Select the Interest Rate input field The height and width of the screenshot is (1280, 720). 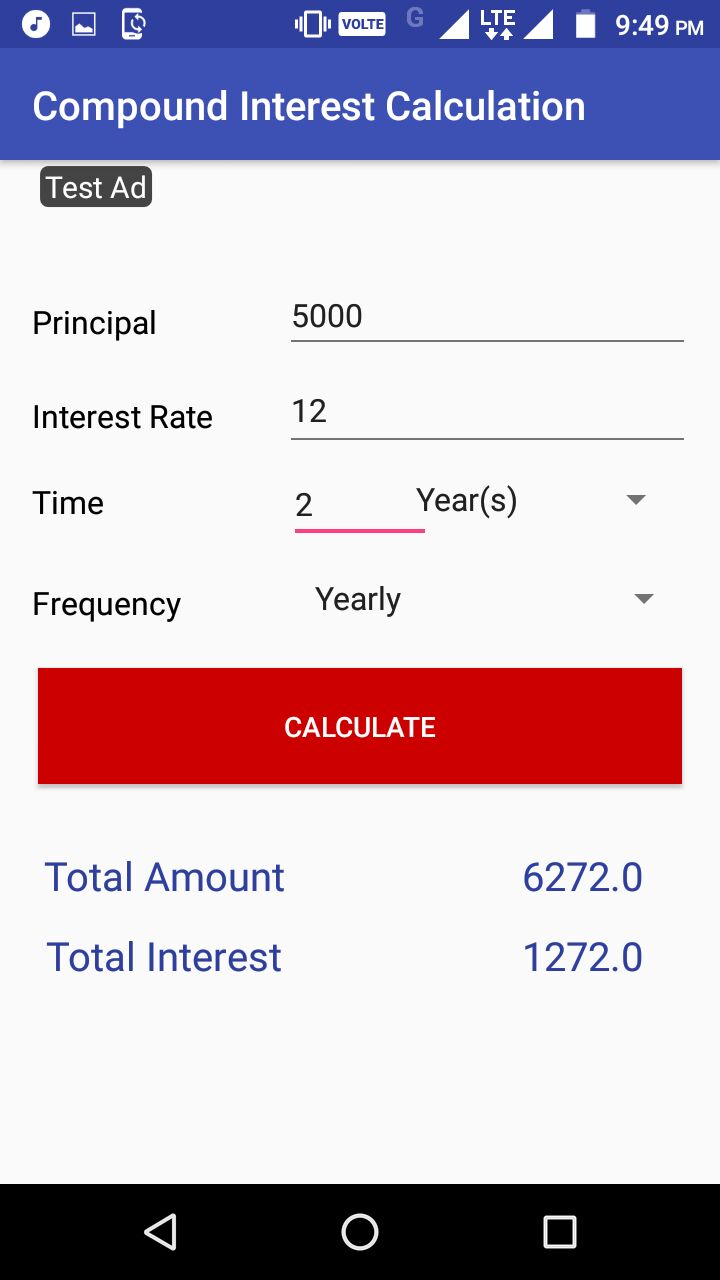click(x=487, y=412)
